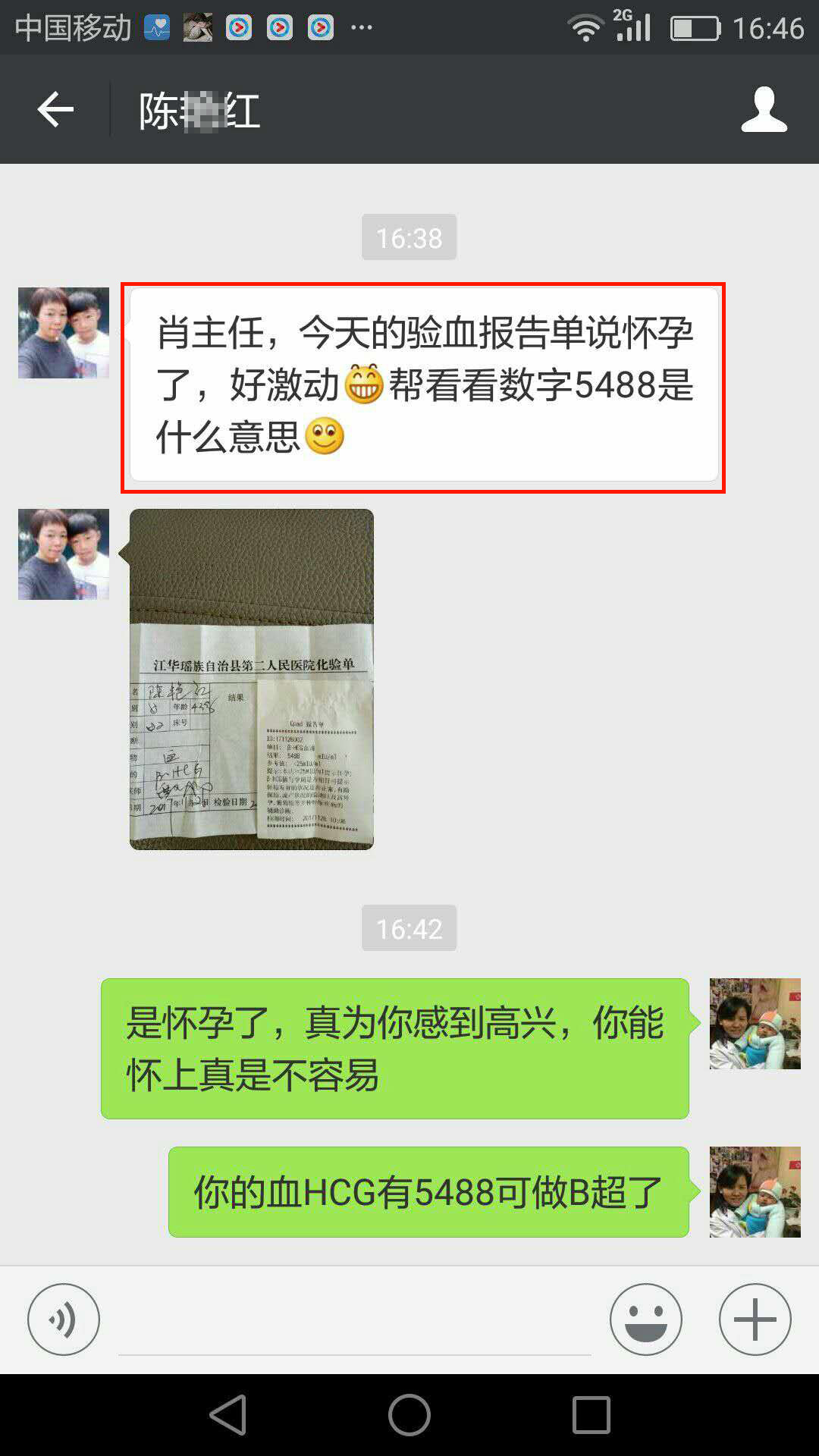819x1456 pixels.
Task: Tap own avatar beside HCG reply
Action: (755, 1192)
